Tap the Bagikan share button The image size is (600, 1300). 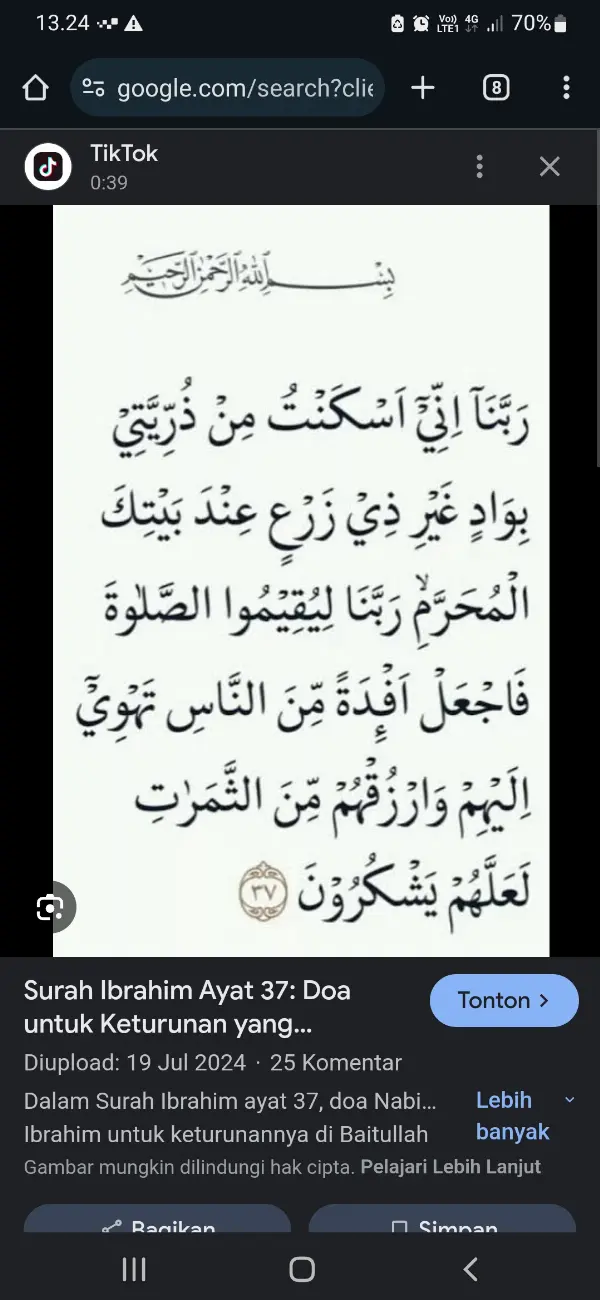pyautogui.click(x=158, y=1226)
